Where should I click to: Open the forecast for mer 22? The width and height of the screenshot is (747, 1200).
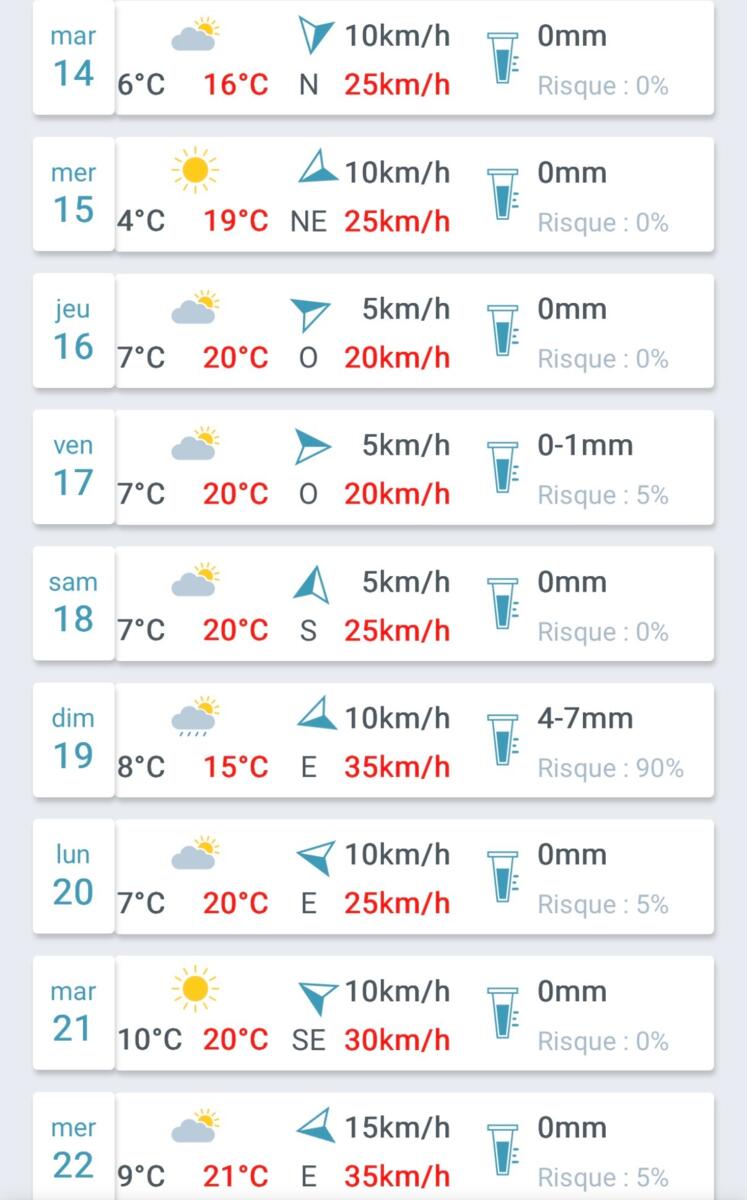click(373, 1150)
